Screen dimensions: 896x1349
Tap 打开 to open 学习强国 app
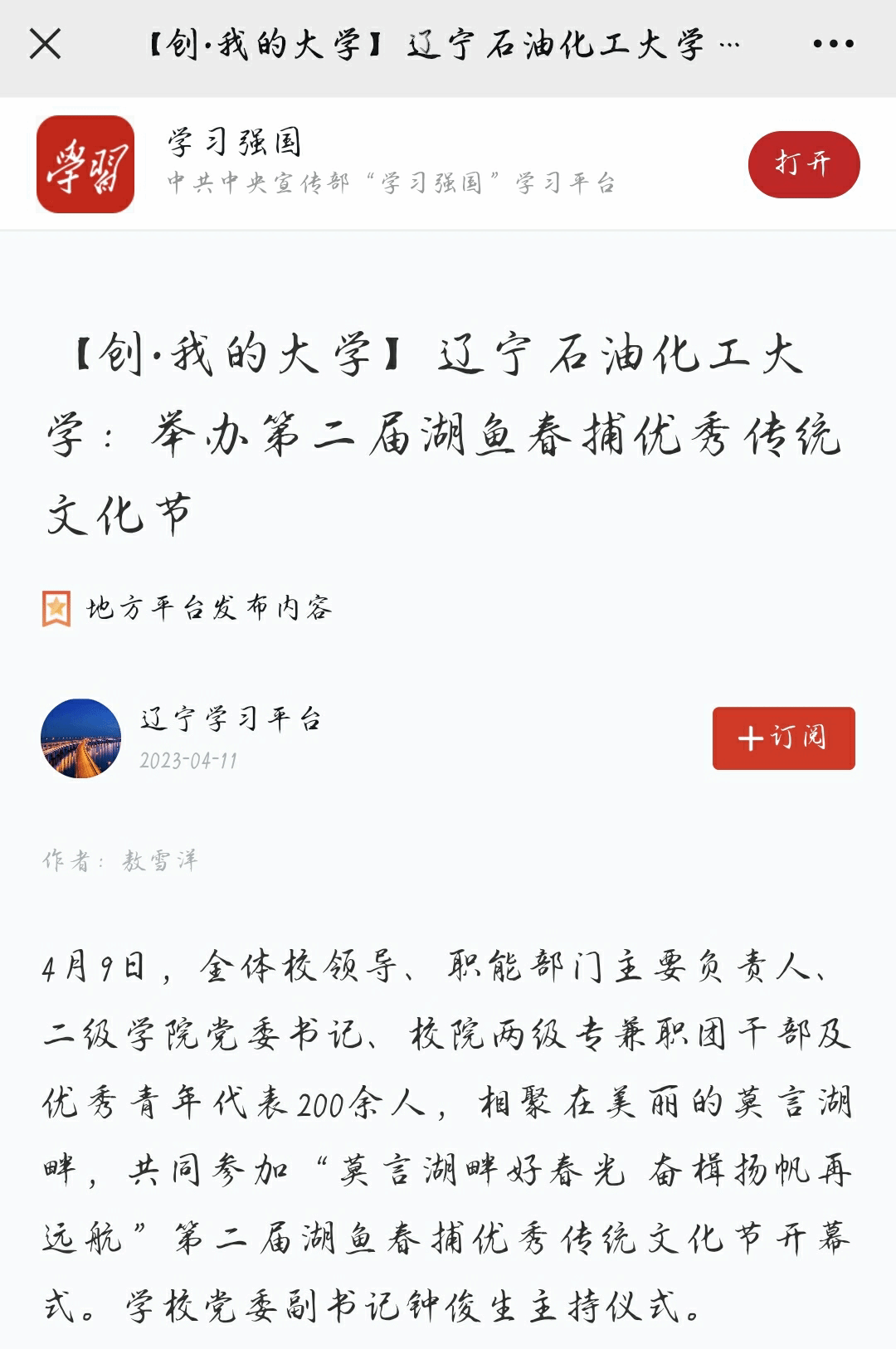pyautogui.click(x=803, y=163)
